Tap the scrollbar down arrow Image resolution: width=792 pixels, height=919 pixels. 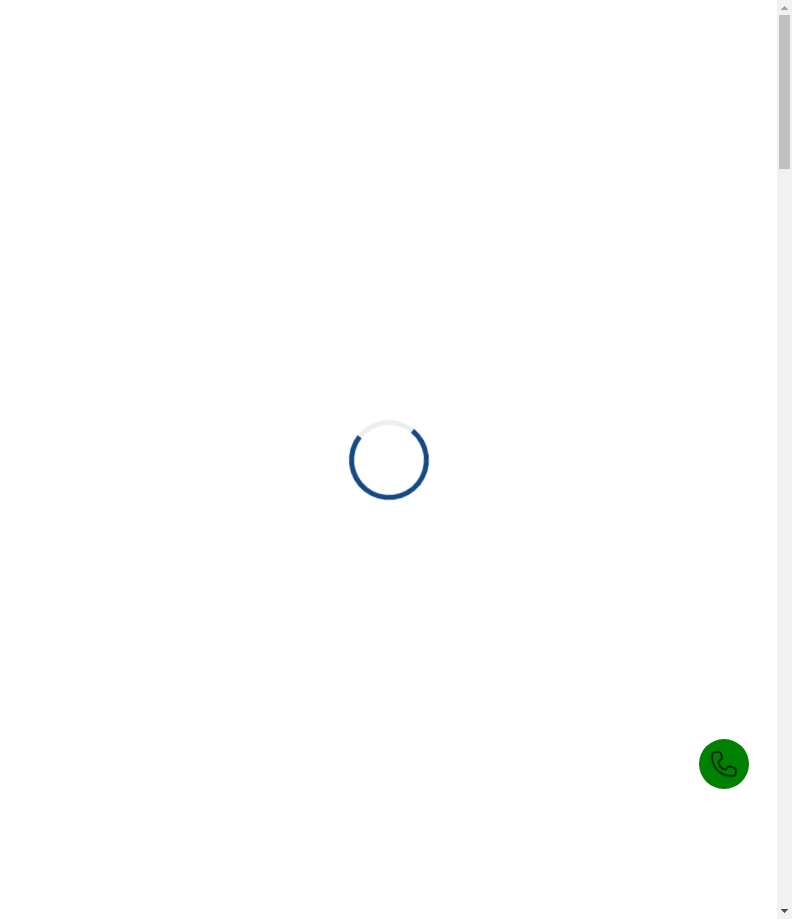point(784,911)
